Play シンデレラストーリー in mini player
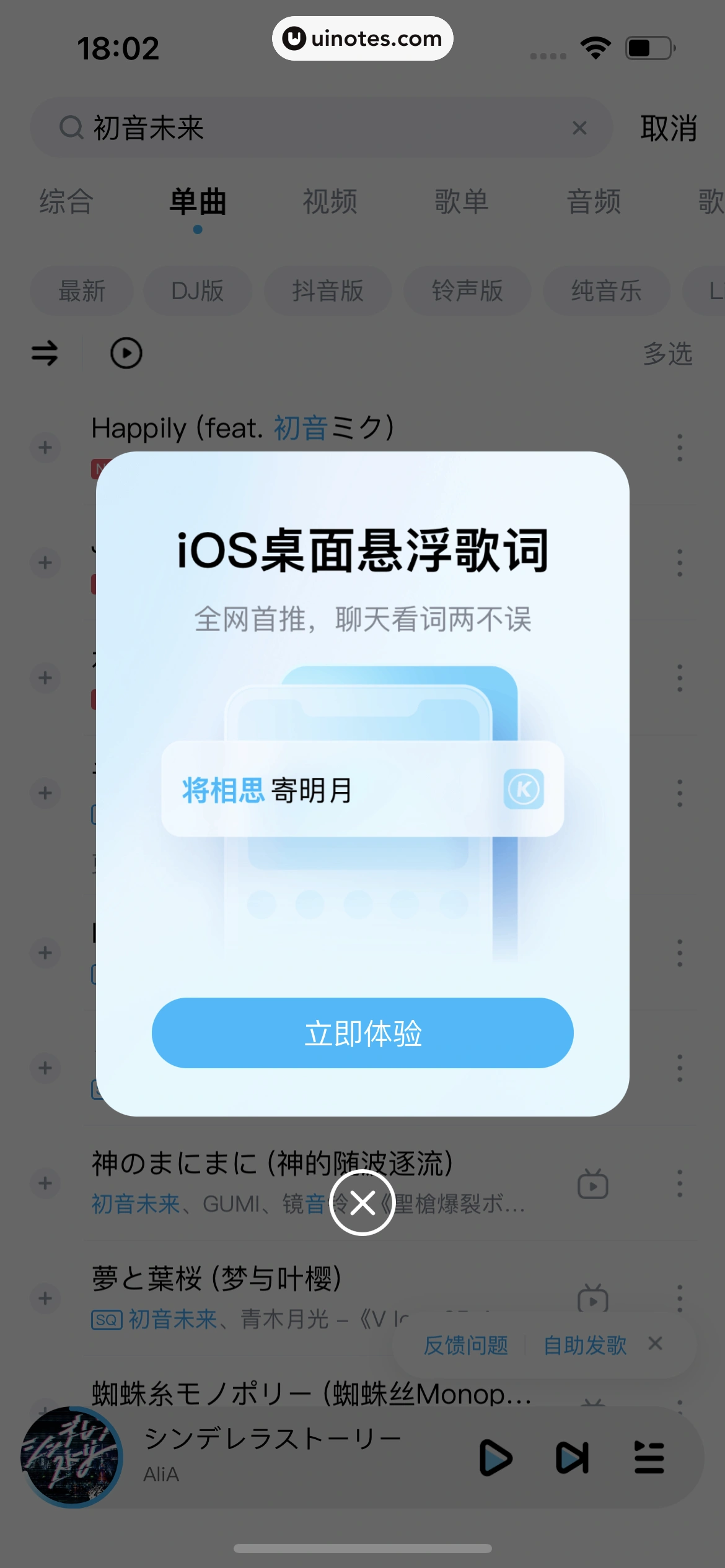The image size is (725, 1568). pyautogui.click(x=496, y=1458)
